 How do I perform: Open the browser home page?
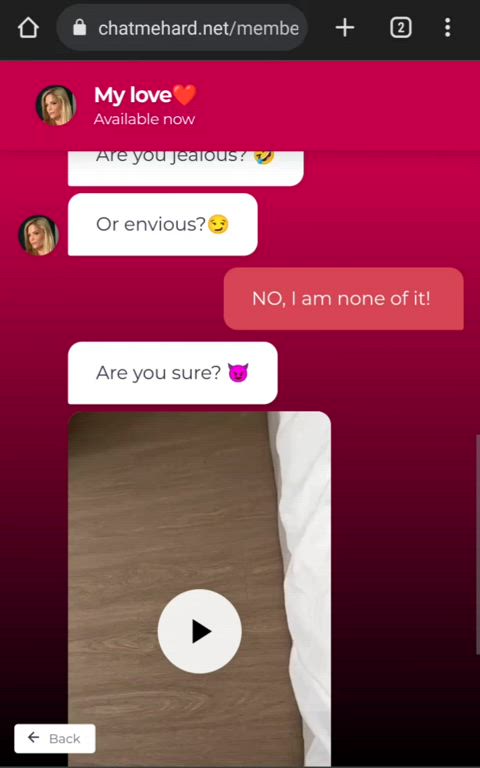click(x=28, y=28)
